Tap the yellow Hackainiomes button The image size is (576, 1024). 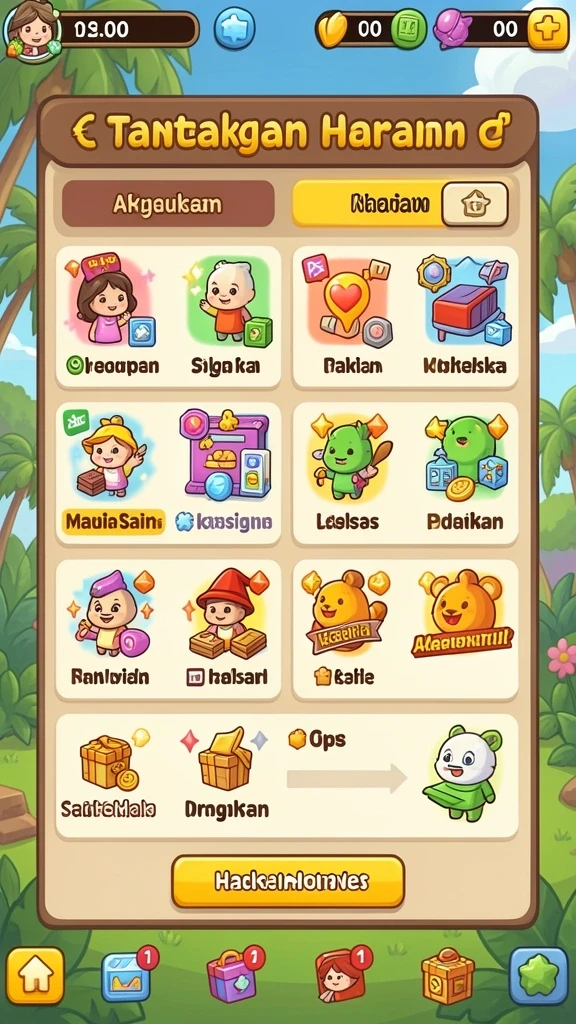pyautogui.click(x=288, y=882)
